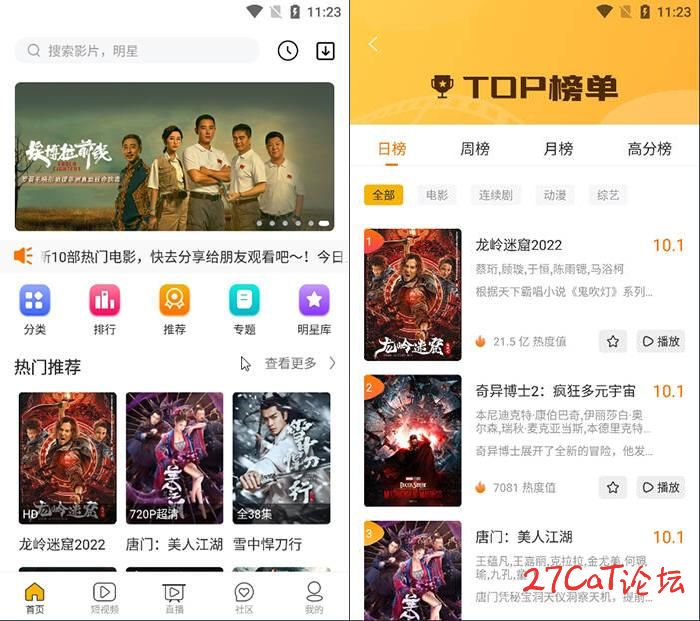Screen dimensions: 700x621
Task: Open the downloads icon
Action: pos(325,51)
